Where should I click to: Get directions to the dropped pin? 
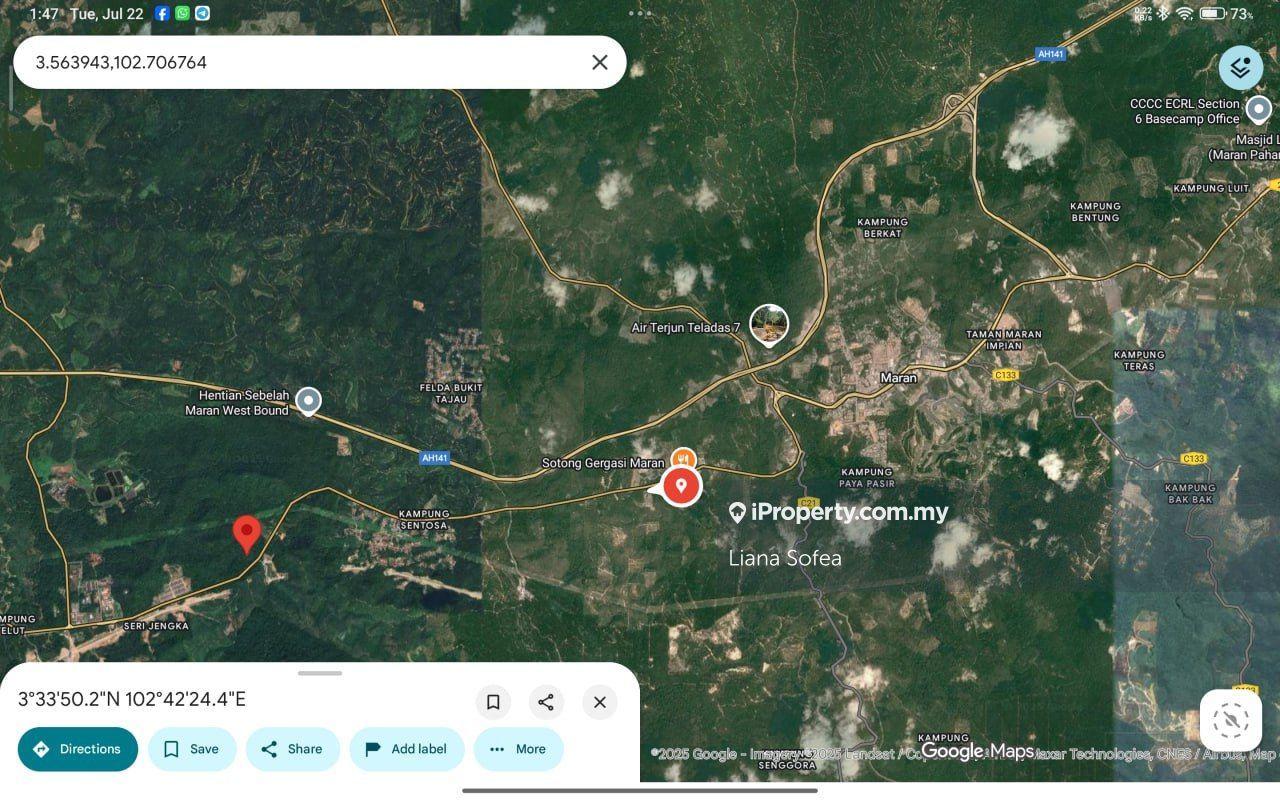78,749
